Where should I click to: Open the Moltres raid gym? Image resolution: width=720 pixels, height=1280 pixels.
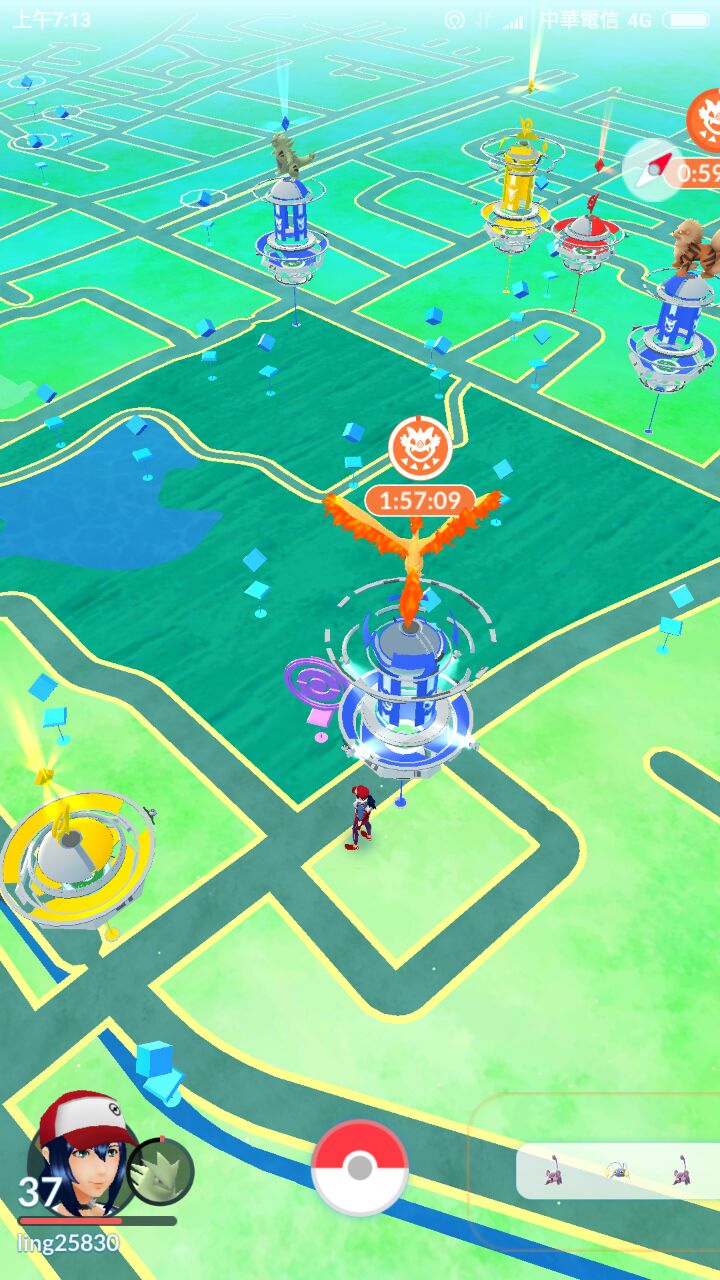coord(405,690)
